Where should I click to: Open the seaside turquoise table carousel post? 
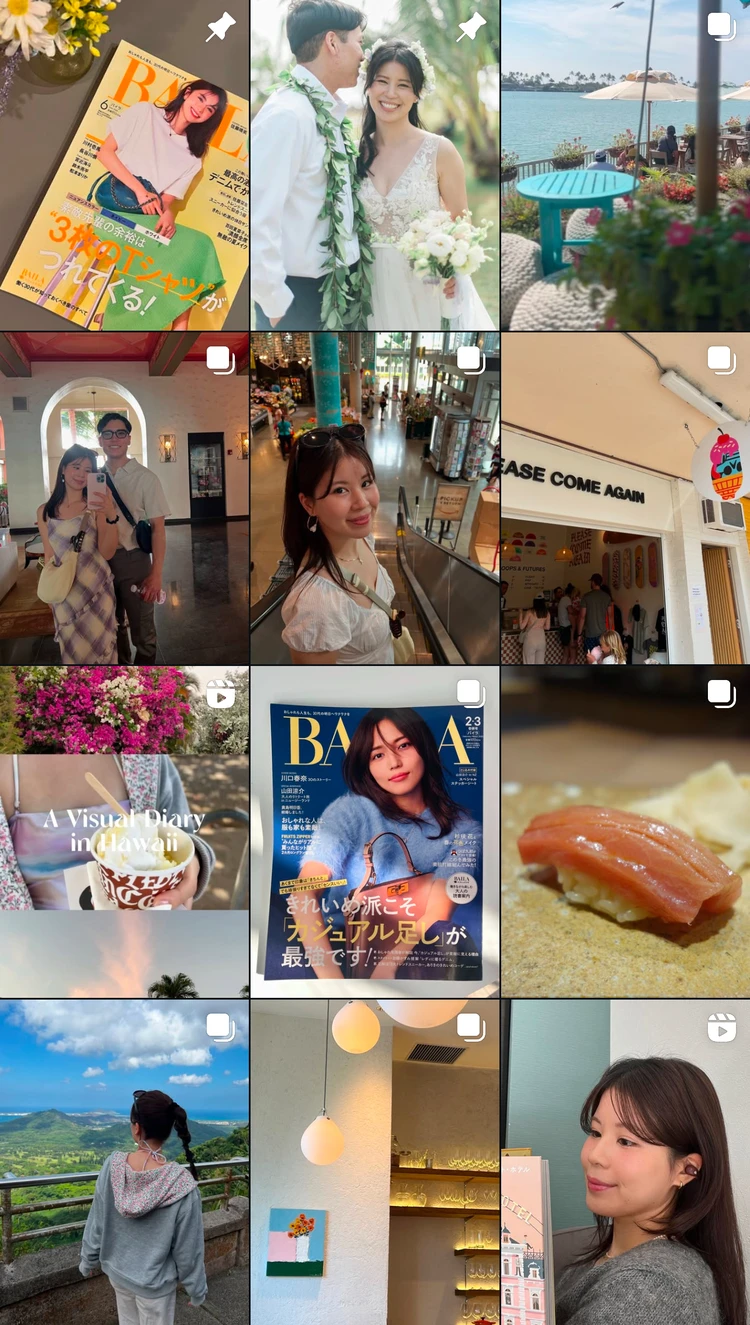pyautogui.click(x=625, y=165)
